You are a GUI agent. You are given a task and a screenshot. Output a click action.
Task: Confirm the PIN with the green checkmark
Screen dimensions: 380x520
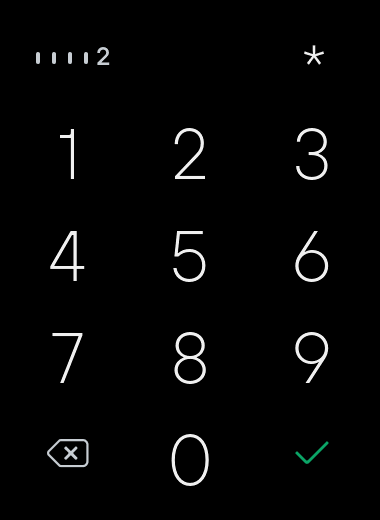[x=312, y=452]
